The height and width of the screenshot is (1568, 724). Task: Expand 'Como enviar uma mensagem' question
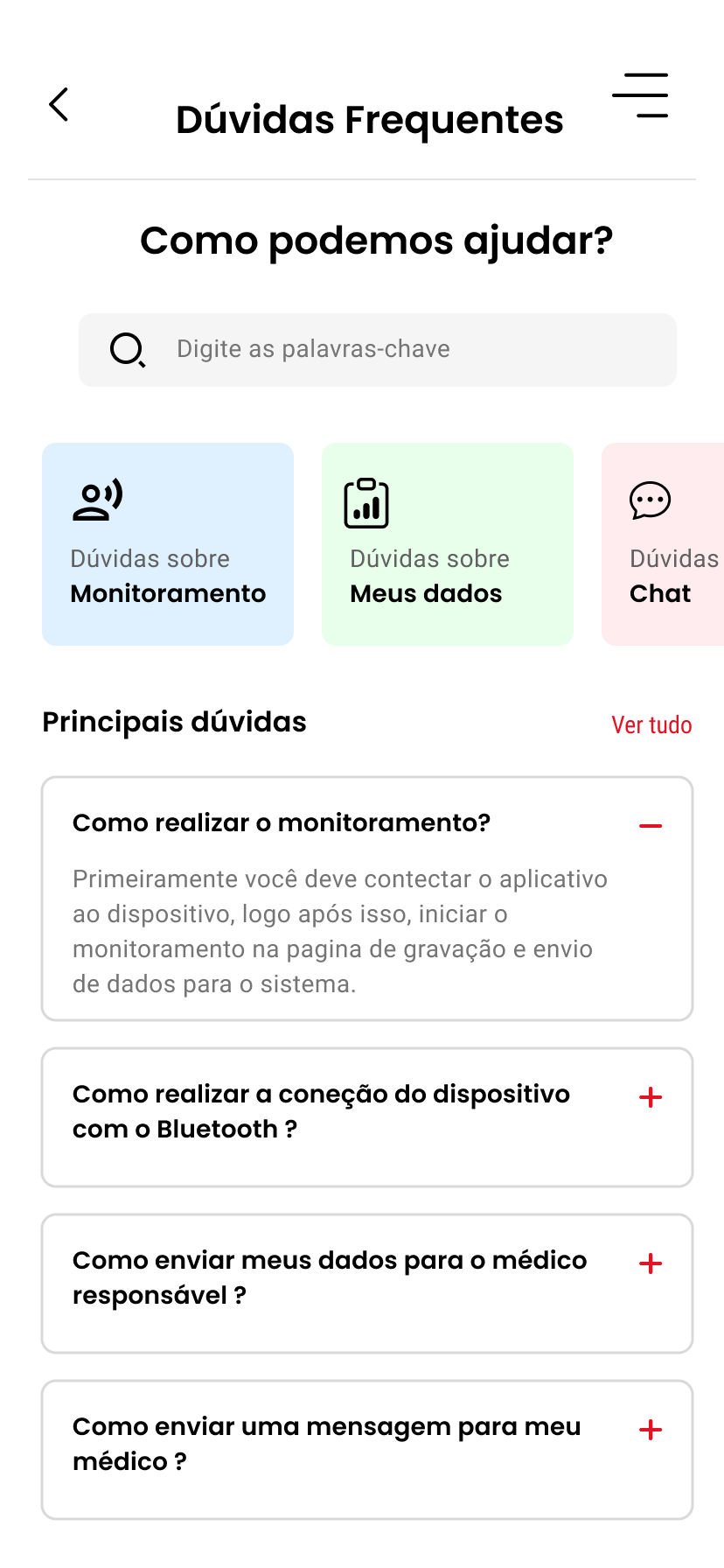point(651,1430)
